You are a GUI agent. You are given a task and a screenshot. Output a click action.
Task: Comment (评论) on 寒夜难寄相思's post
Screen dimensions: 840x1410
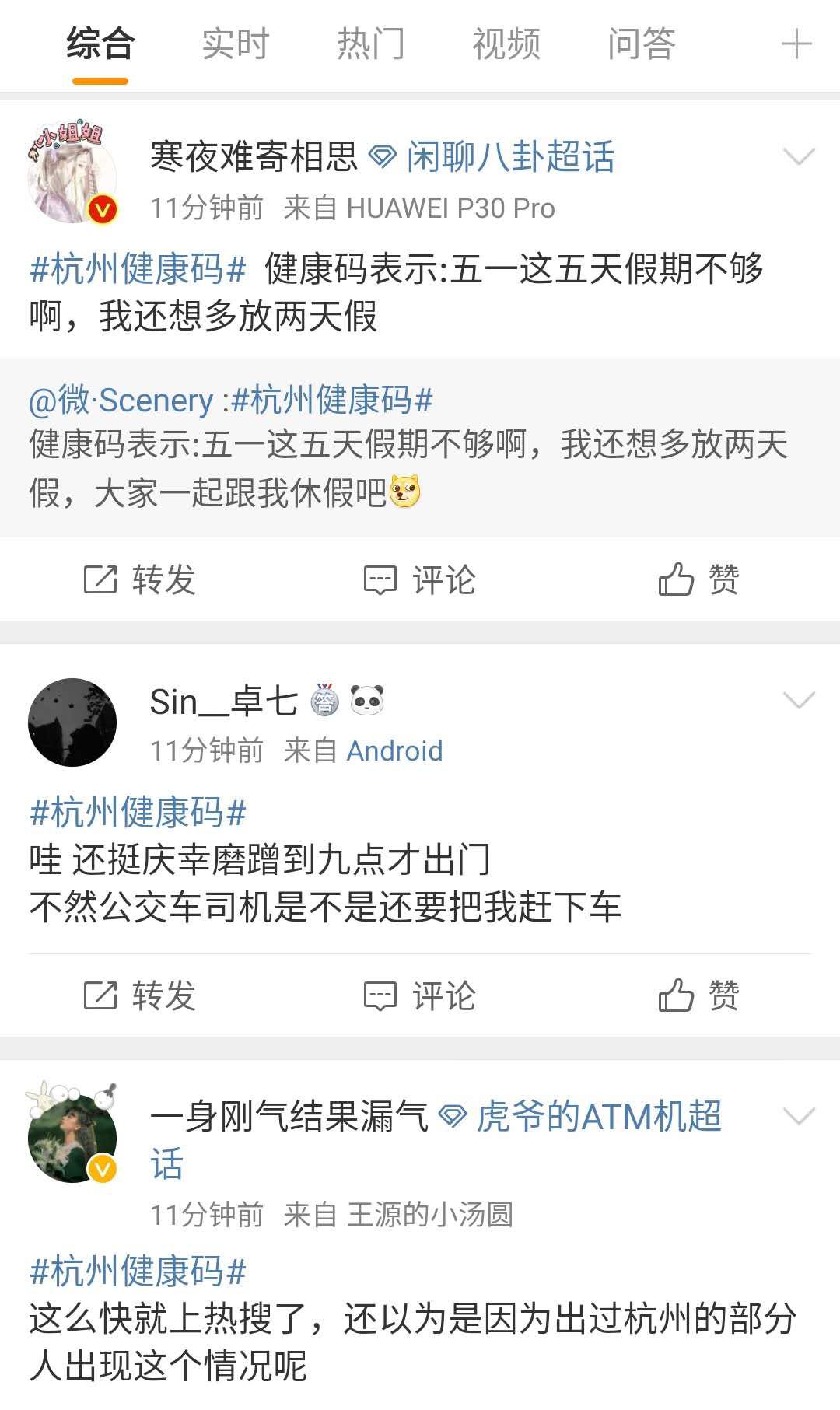pos(420,579)
